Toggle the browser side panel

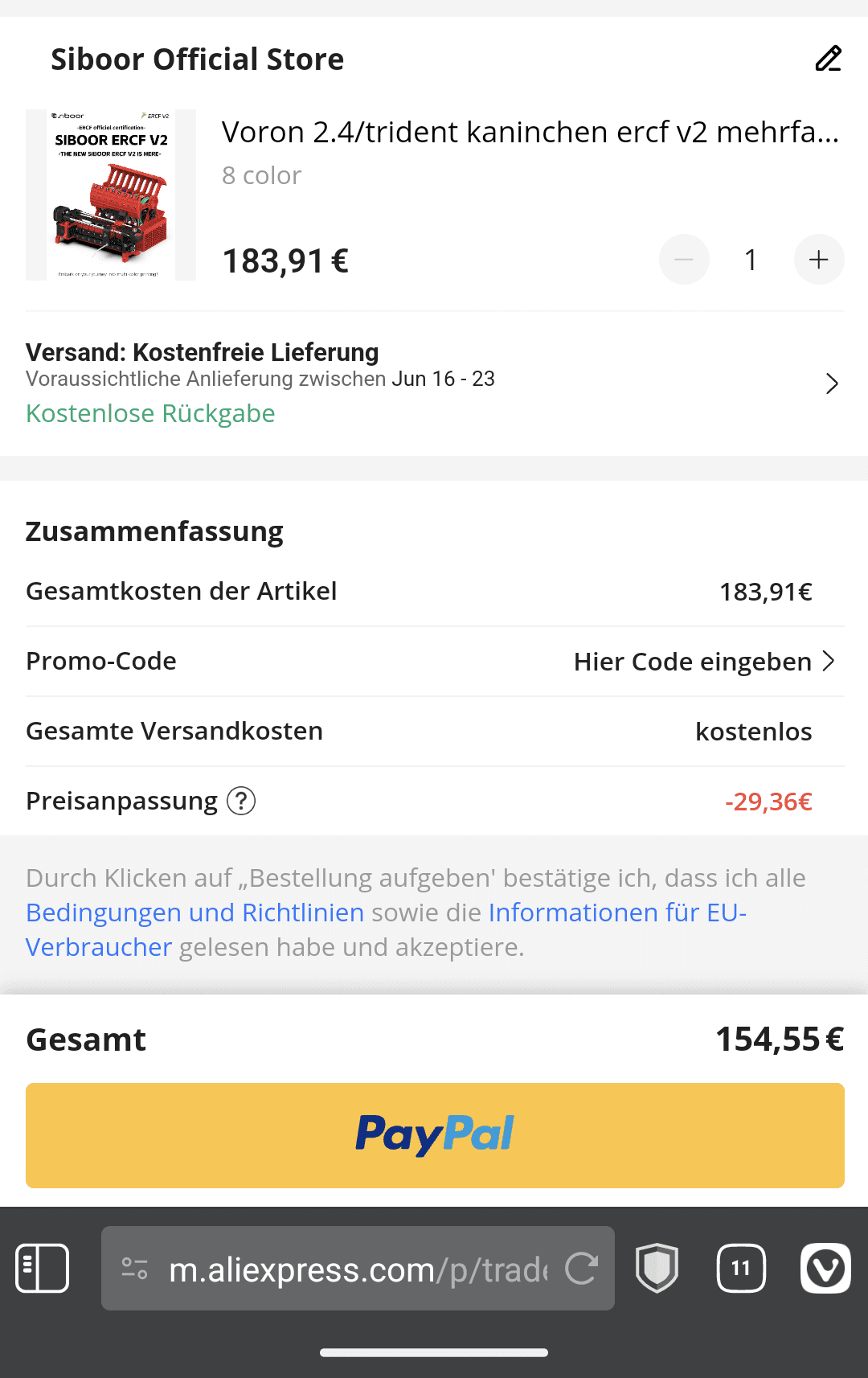tap(43, 1269)
